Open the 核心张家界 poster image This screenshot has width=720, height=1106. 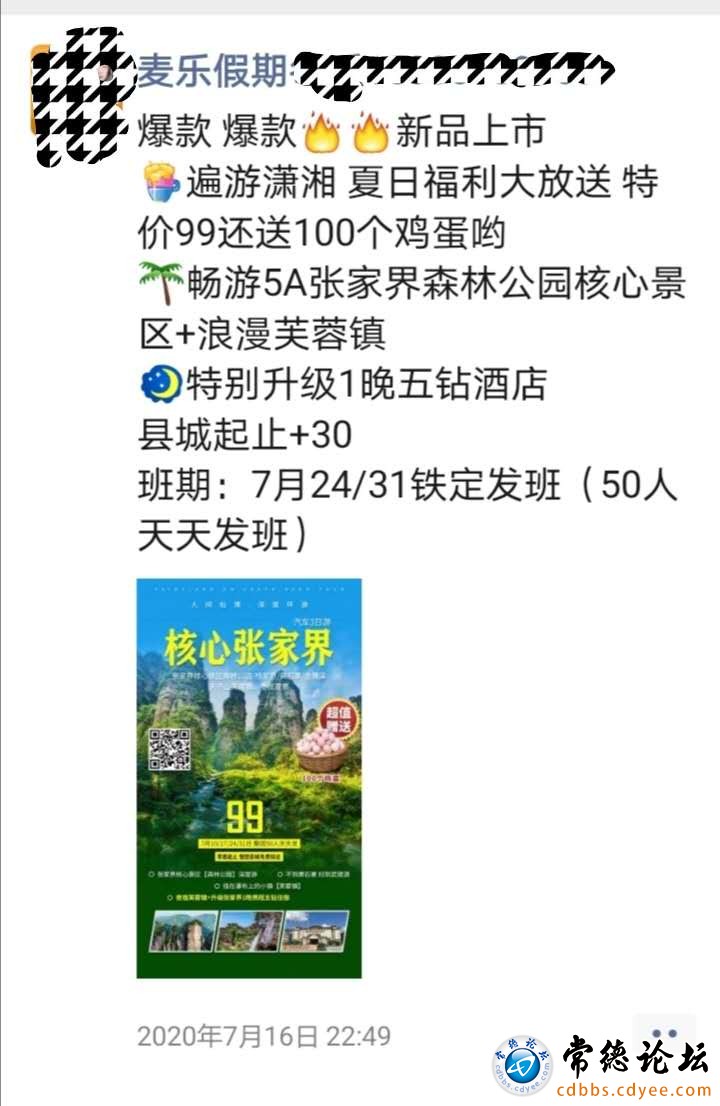point(249,778)
